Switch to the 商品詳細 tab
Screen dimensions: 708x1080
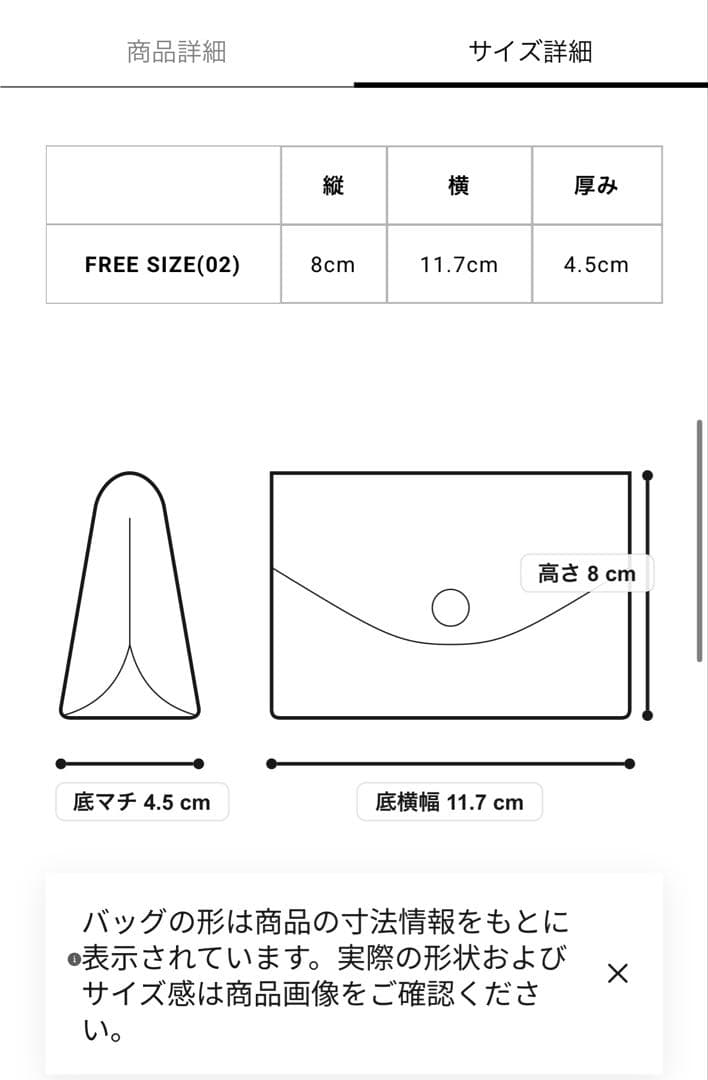177,51
